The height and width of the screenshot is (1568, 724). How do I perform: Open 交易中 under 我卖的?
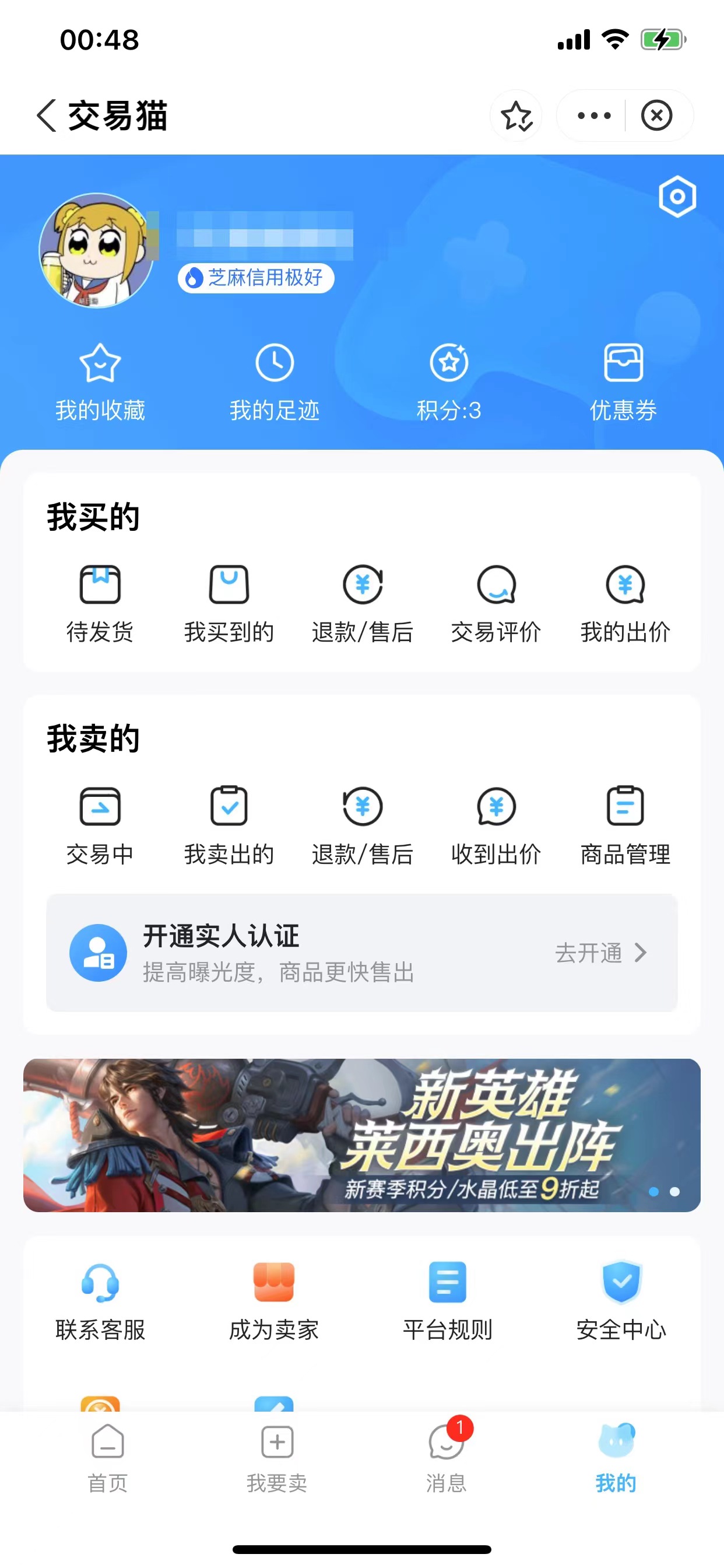pyautogui.click(x=100, y=825)
